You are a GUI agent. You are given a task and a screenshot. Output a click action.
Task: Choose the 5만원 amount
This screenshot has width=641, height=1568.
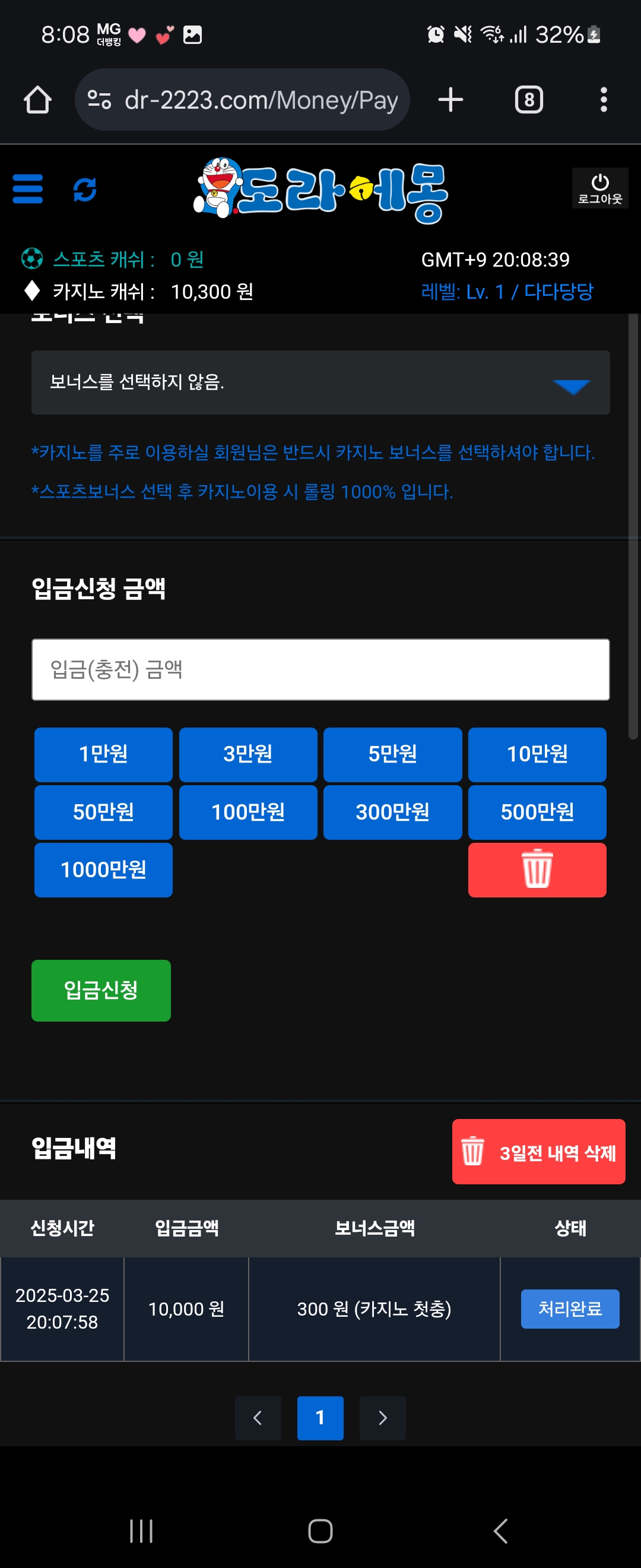tap(392, 754)
